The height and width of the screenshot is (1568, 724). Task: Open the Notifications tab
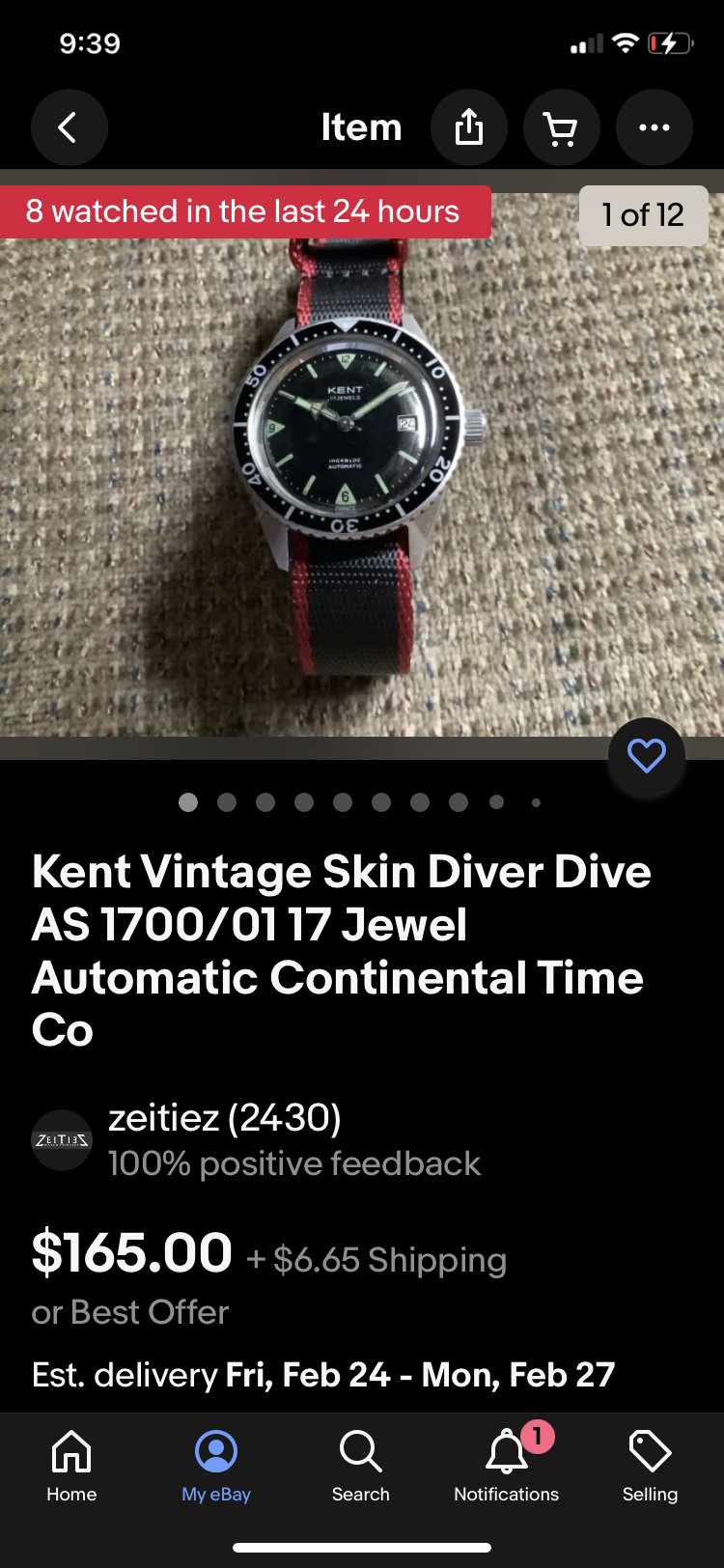click(x=506, y=1466)
